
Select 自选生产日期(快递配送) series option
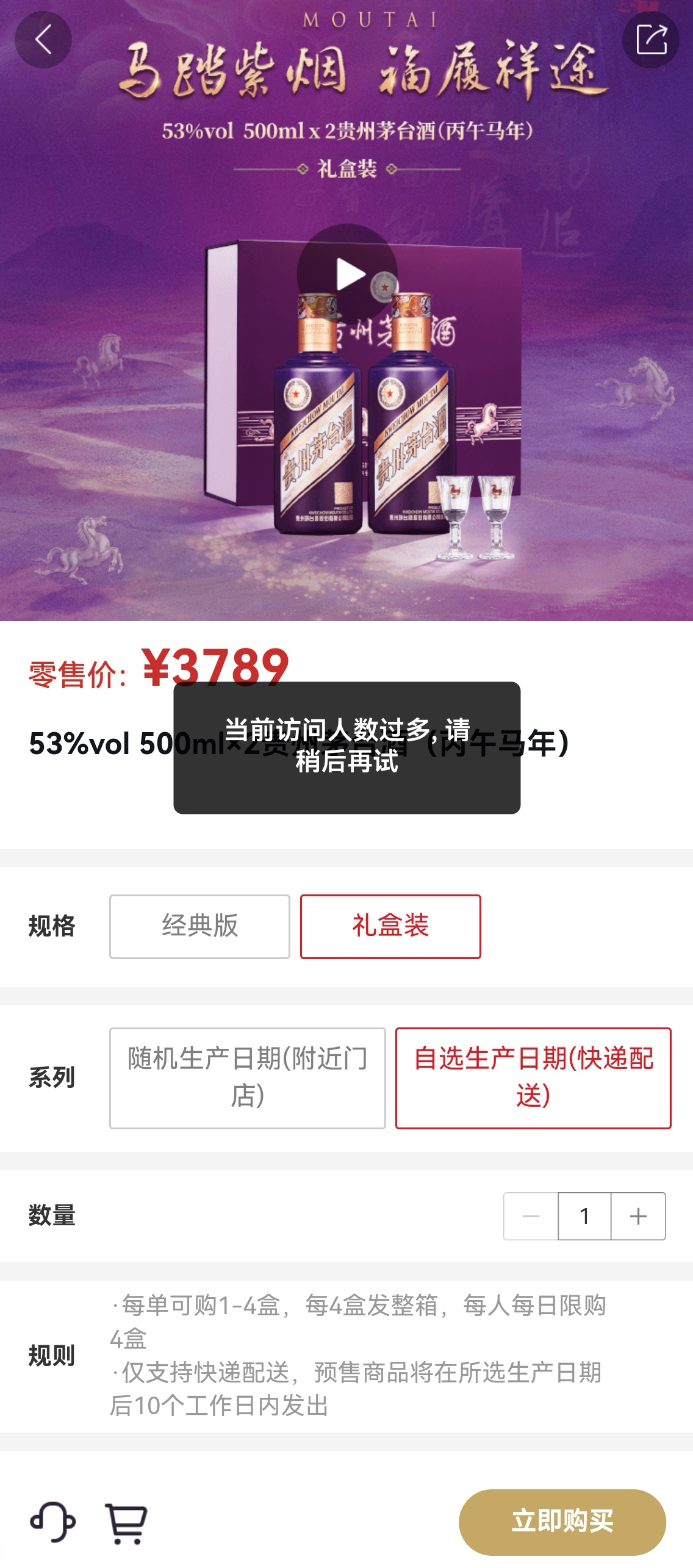533,1077
